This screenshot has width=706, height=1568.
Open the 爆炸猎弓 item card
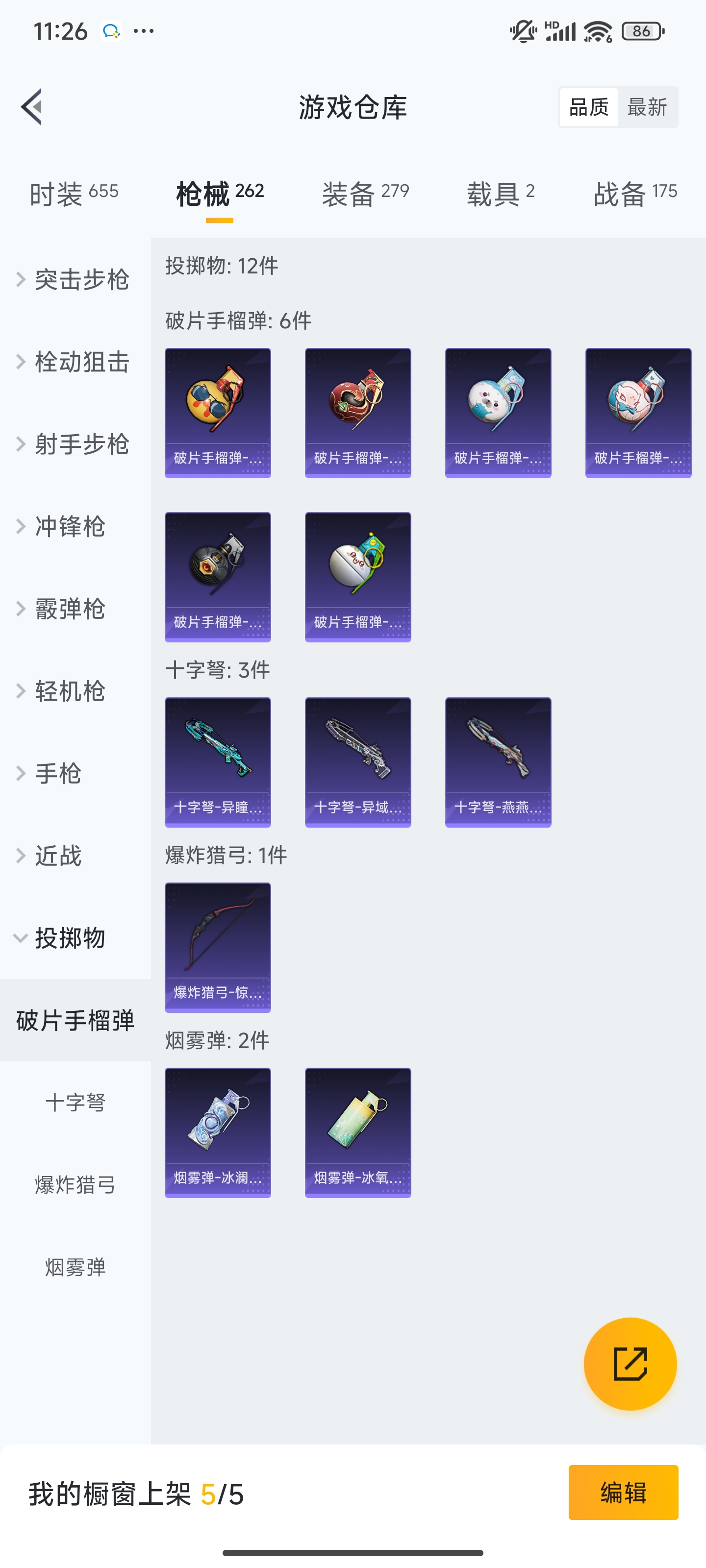tap(218, 947)
